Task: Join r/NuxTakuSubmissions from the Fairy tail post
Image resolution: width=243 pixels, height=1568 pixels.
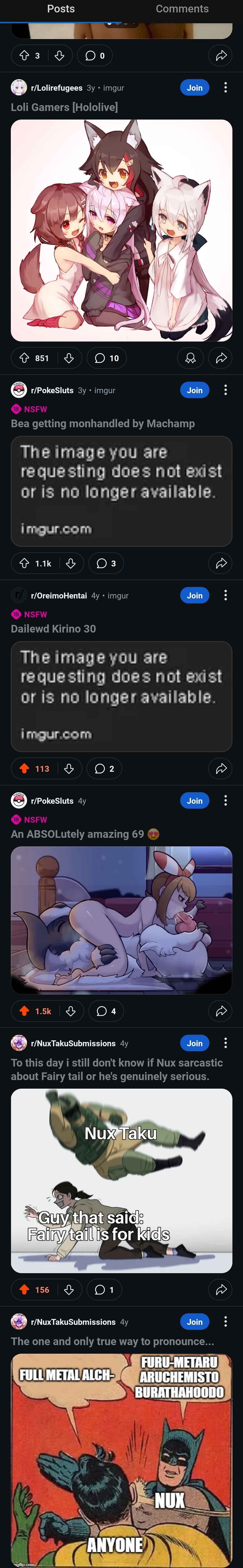Action: click(x=194, y=1043)
